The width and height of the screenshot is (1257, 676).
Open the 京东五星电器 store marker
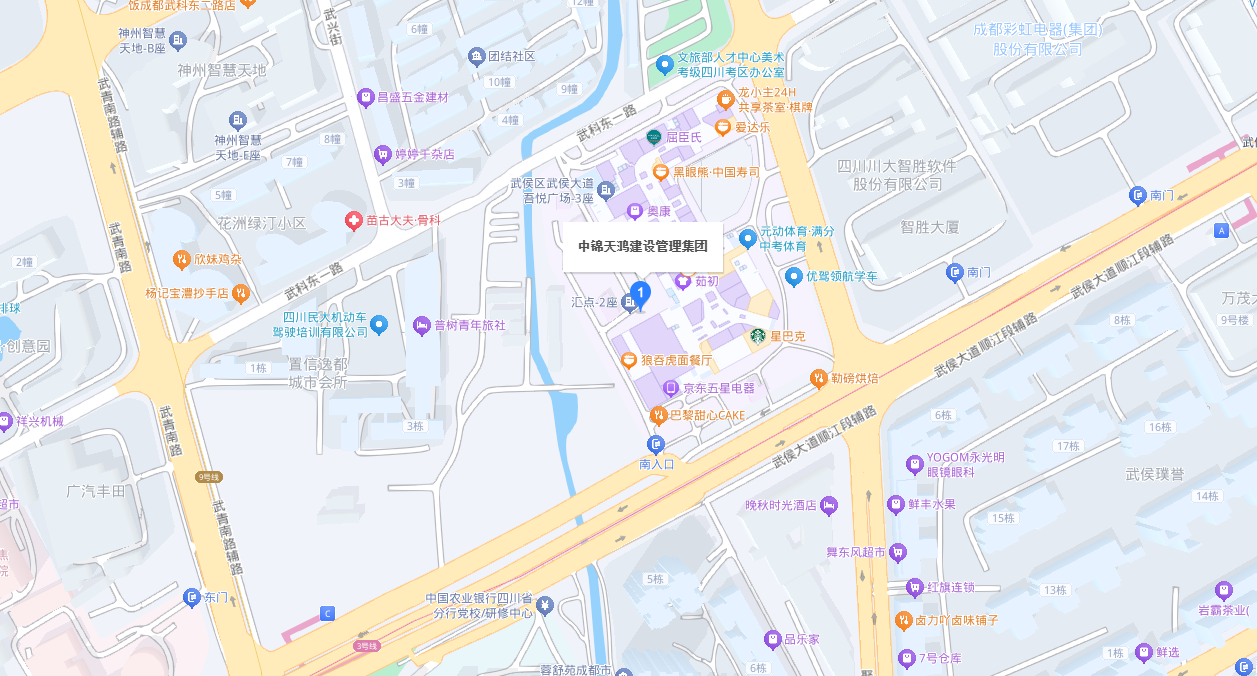click(672, 388)
